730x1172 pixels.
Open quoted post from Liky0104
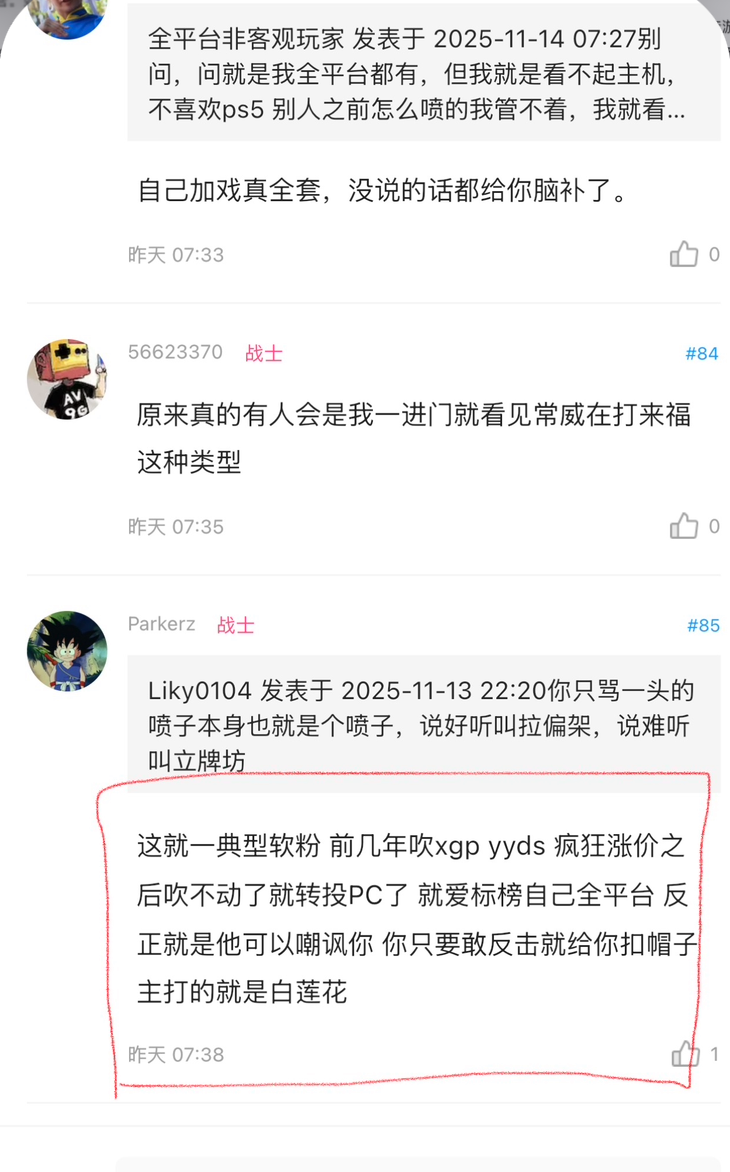click(x=420, y=725)
